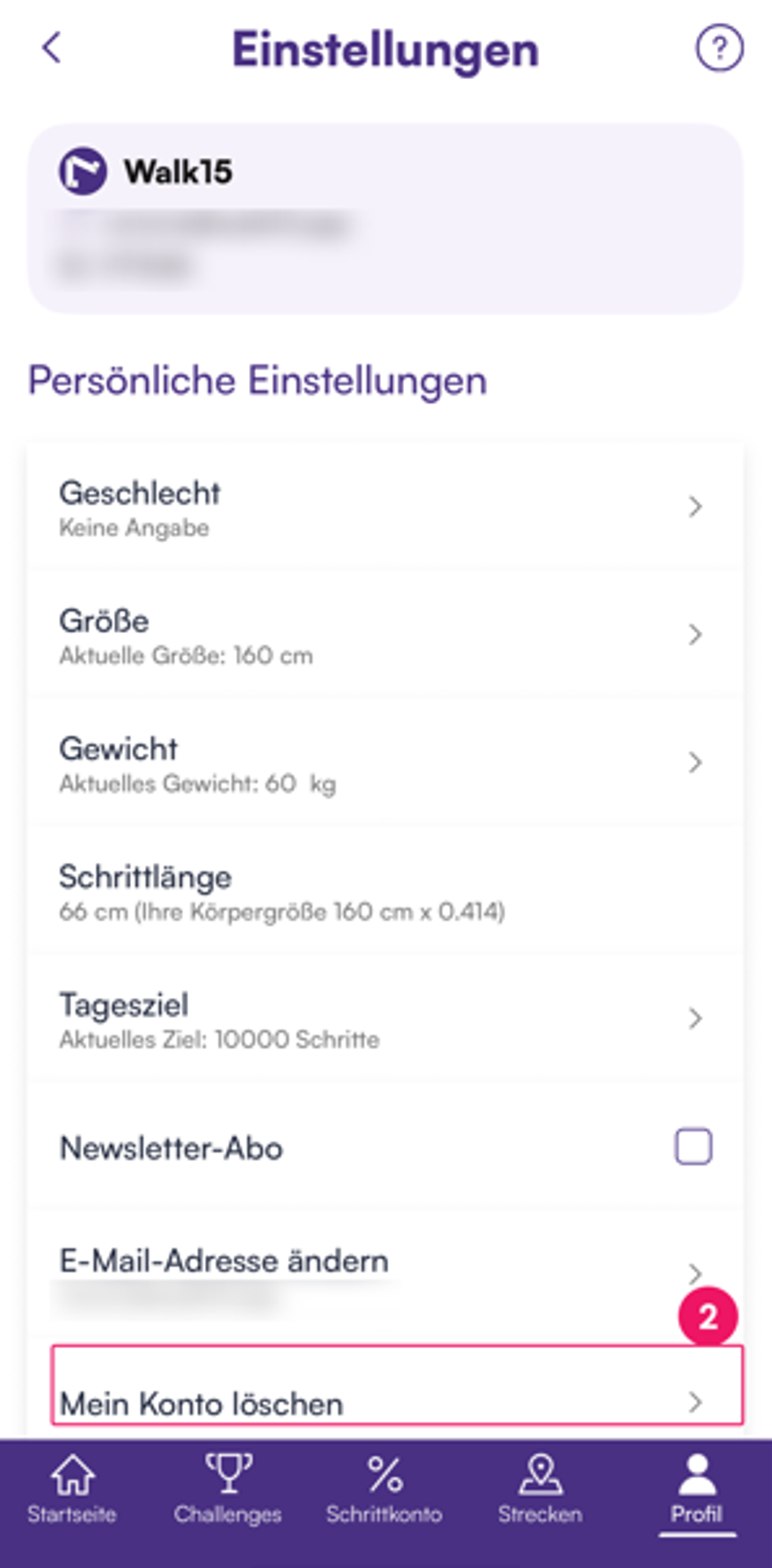The height and width of the screenshot is (1568, 772).
Task: Enable the Newsletter-Abo checkbox
Action: (x=693, y=1147)
